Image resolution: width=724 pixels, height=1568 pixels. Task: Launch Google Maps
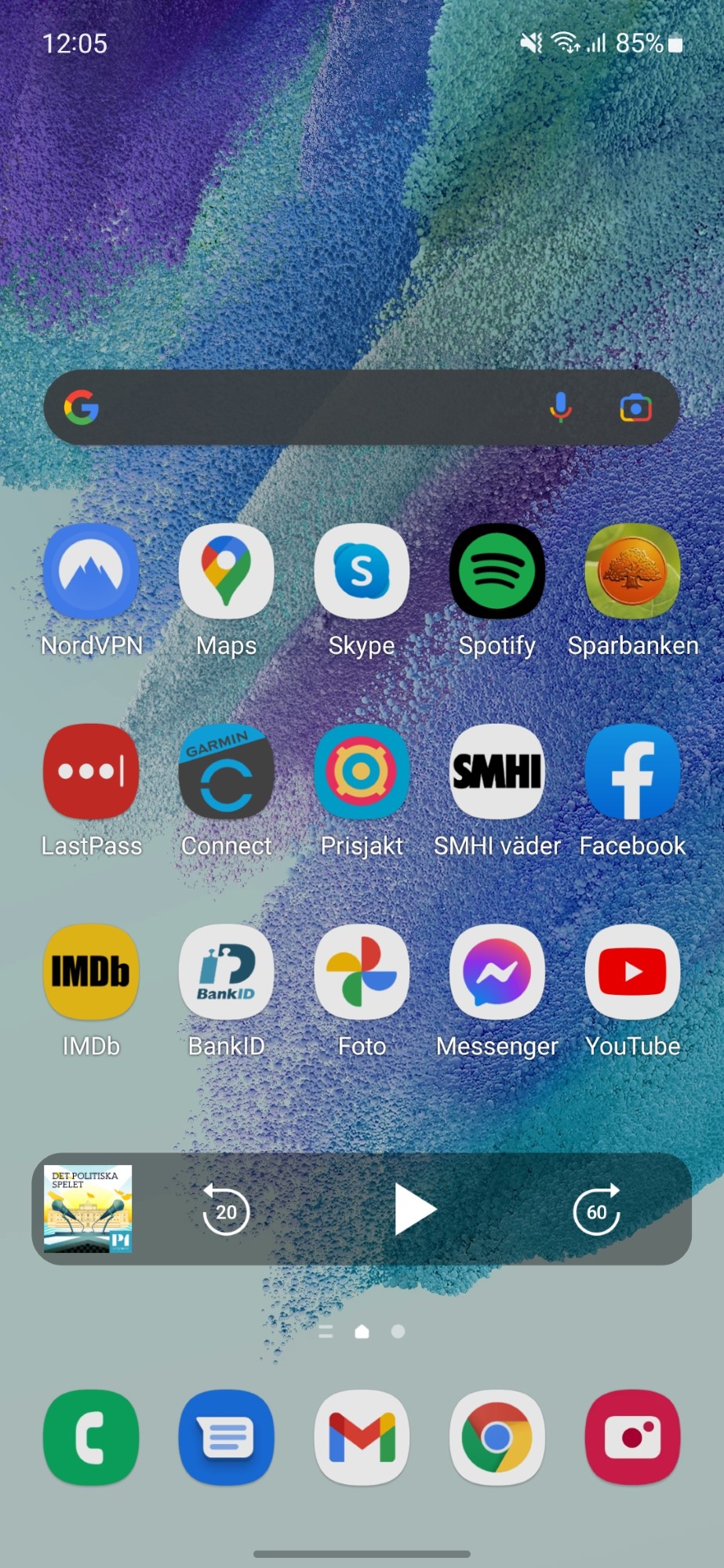point(226,572)
